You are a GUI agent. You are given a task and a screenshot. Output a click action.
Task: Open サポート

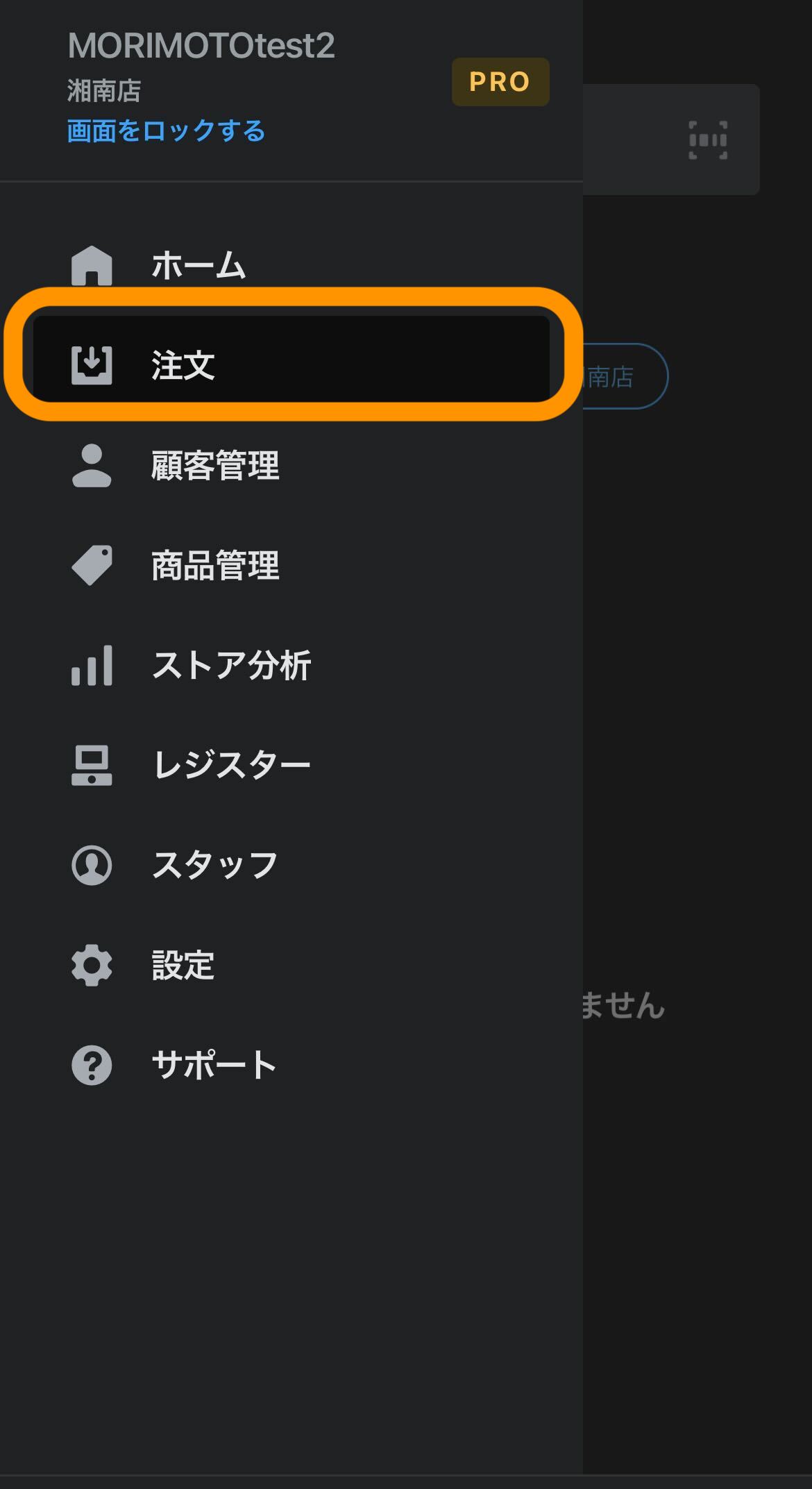[214, 1065]
